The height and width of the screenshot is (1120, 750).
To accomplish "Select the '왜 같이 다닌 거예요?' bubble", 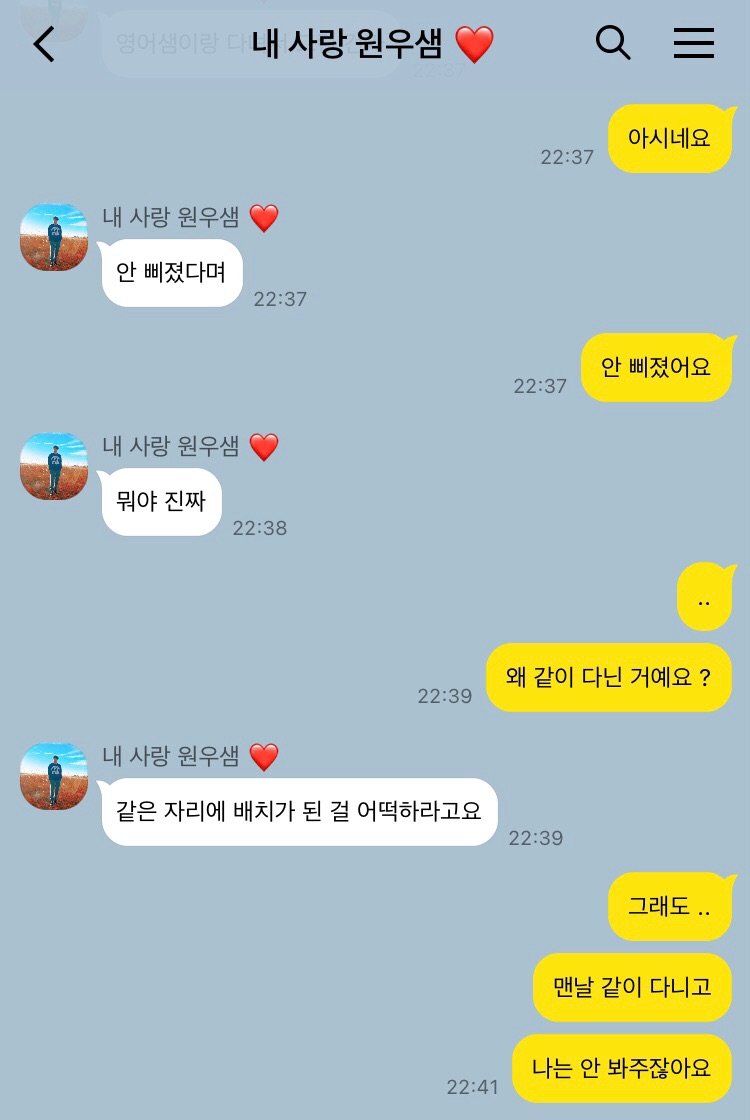I will [609, 677].
